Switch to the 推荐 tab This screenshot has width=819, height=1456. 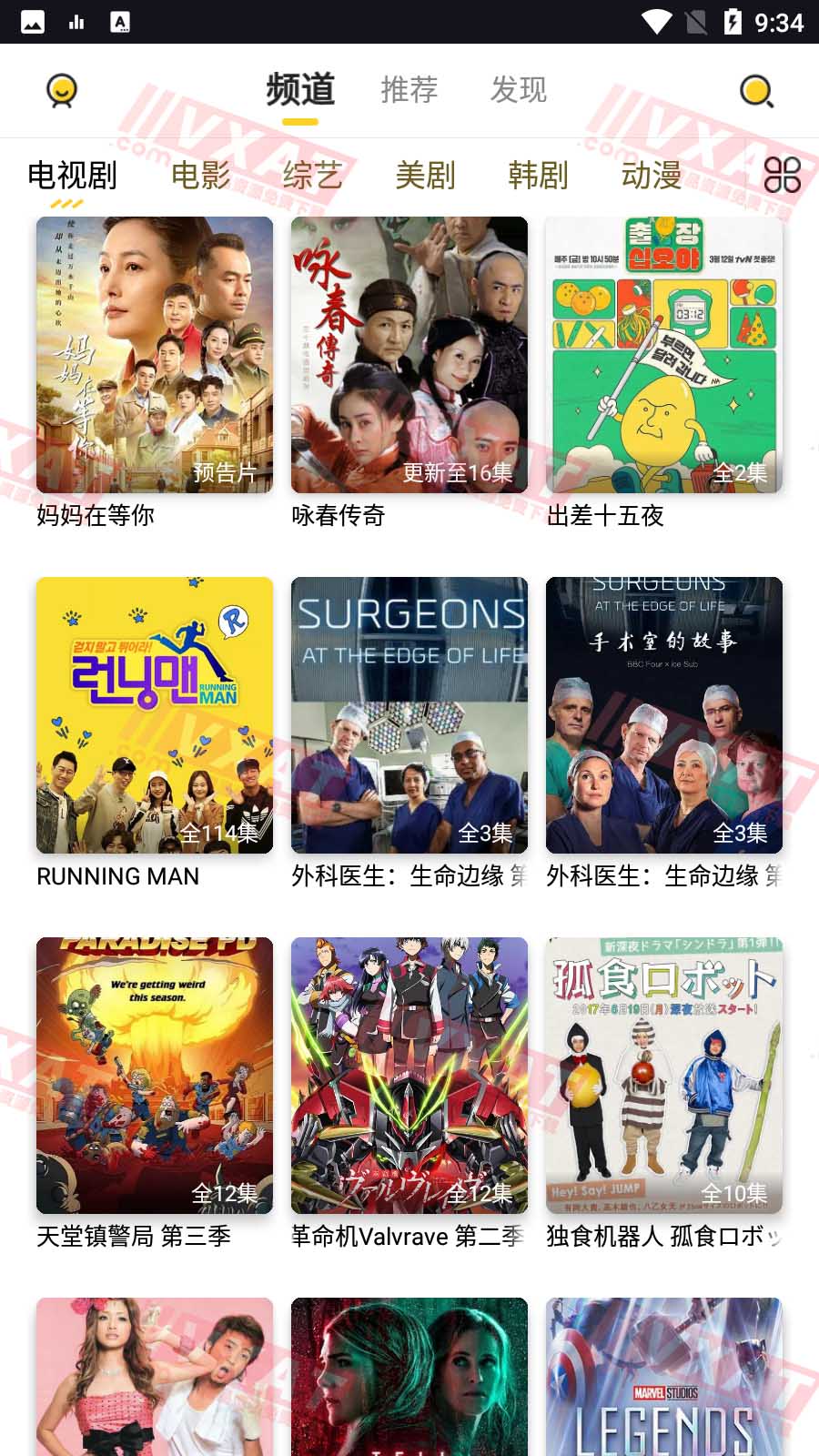coord(409,90)
